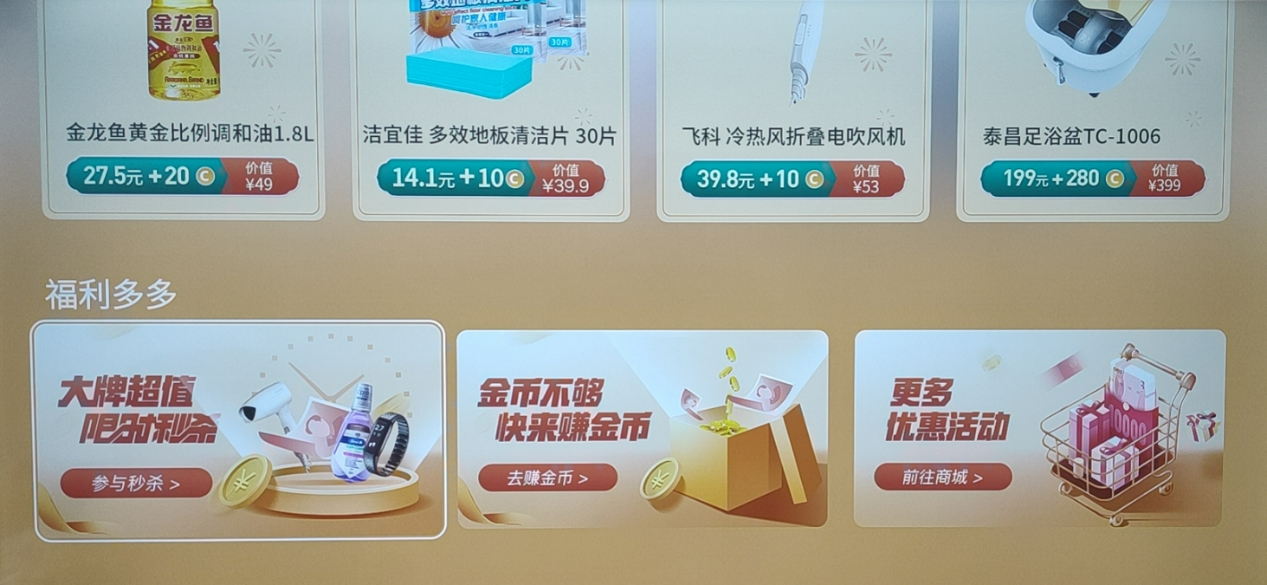
Task: Tap the 去赚金币 button
Action: coord(547,478)
